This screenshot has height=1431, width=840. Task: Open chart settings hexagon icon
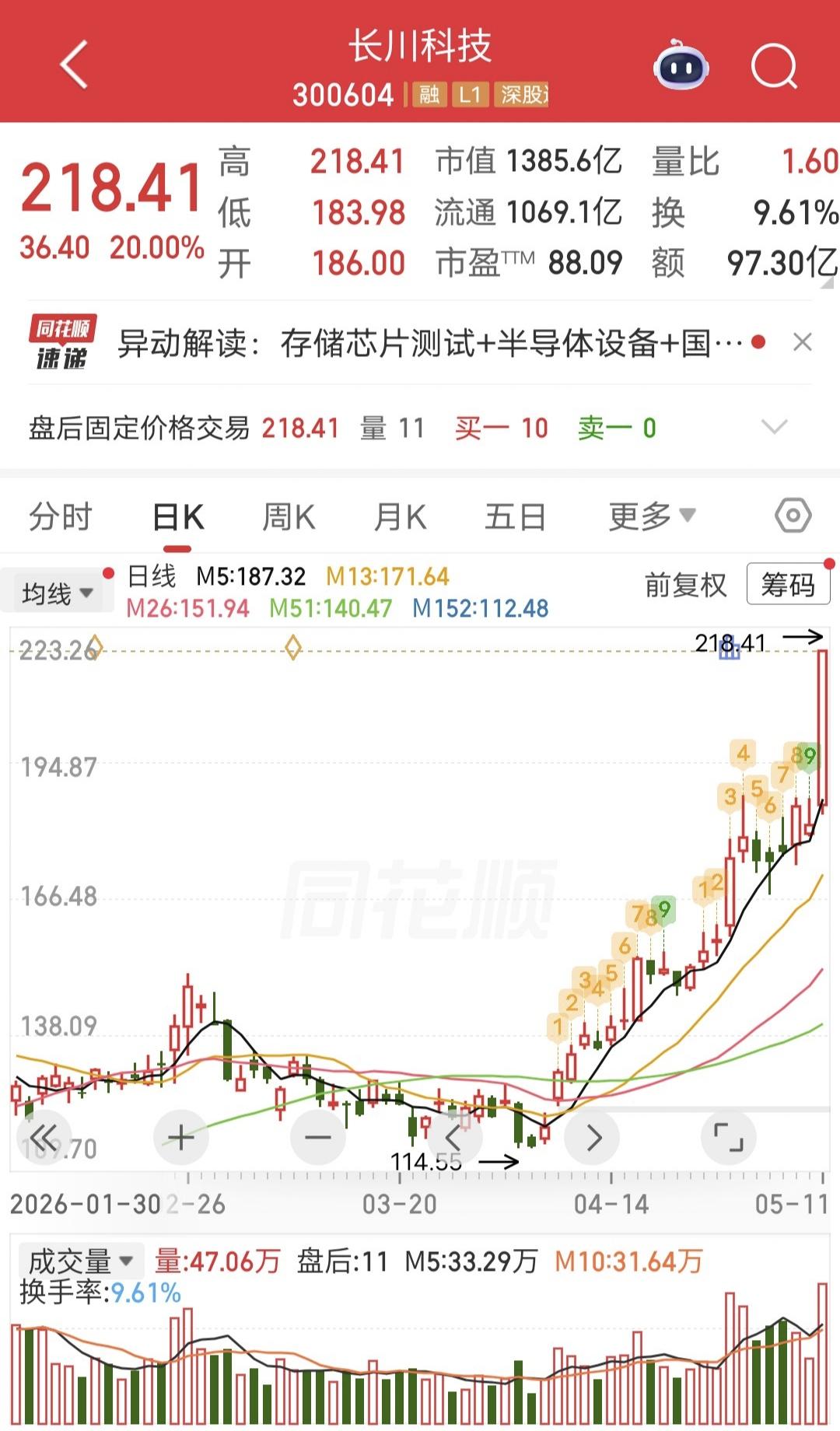pyautogui.click(x=793, y=516)
